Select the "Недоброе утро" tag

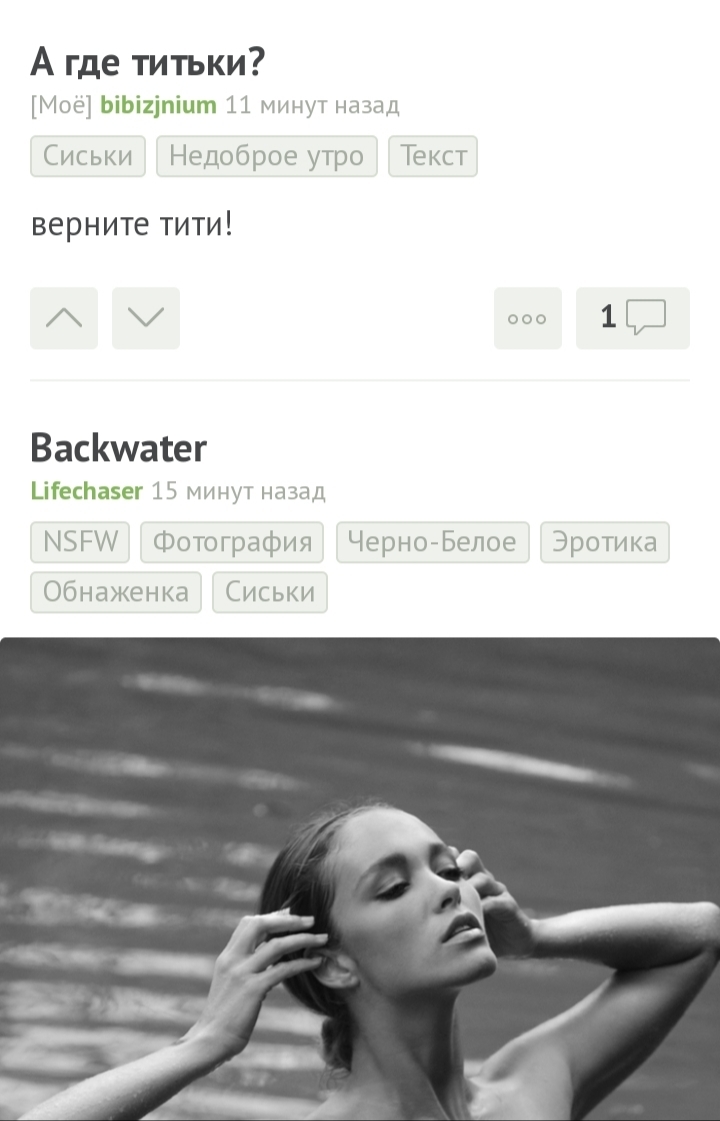(266, 156)
